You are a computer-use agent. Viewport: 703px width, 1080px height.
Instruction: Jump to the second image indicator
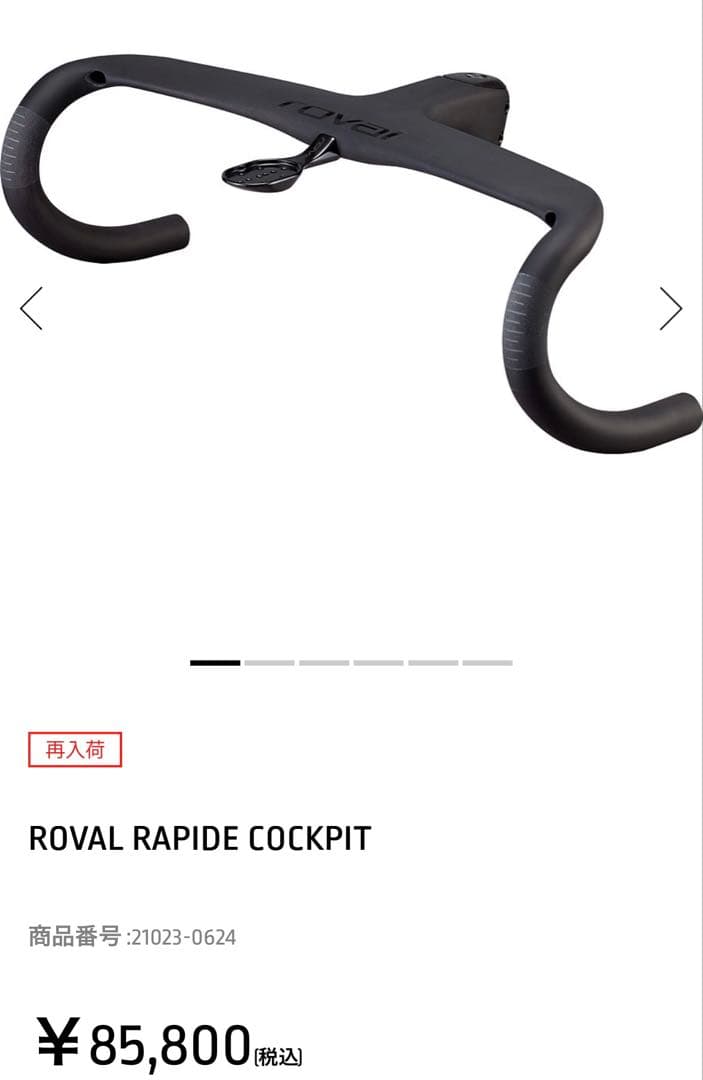pyautogui.click(x=269, y=662)
